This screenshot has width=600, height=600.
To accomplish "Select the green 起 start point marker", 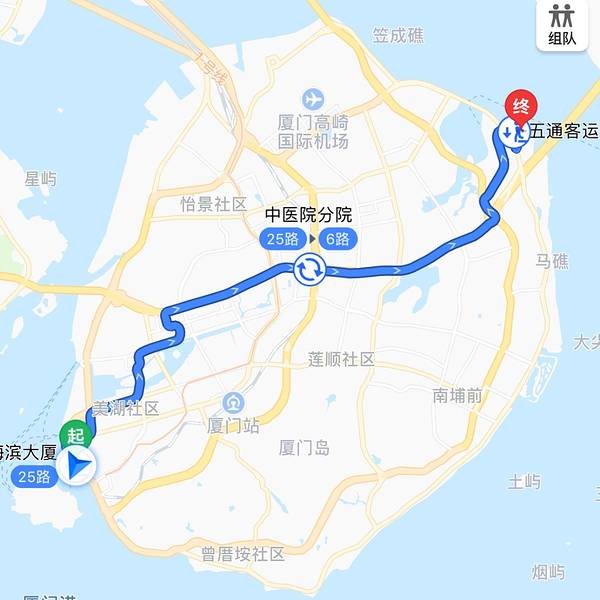I will (77, 436).
